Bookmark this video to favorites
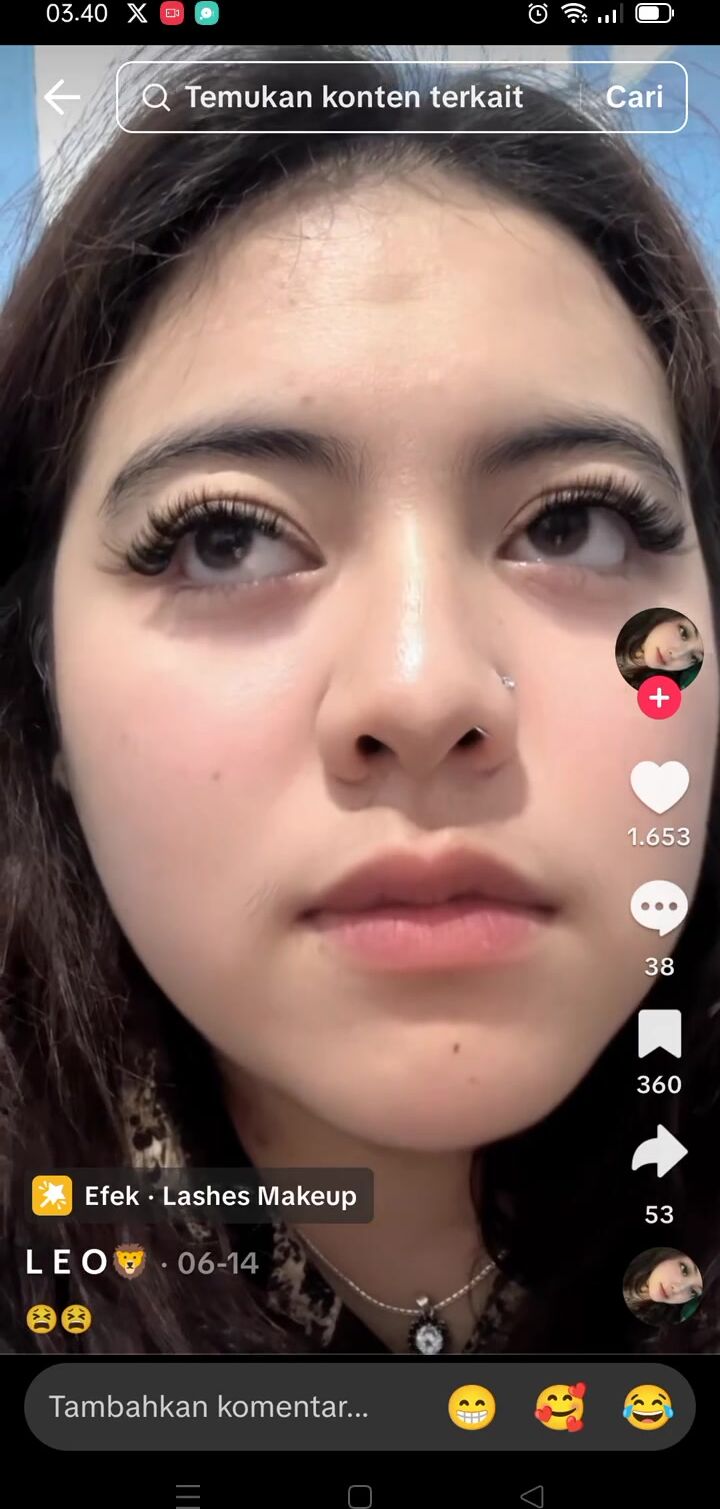The width and height of the screenshot is (720, 1509). point(659,1034)
